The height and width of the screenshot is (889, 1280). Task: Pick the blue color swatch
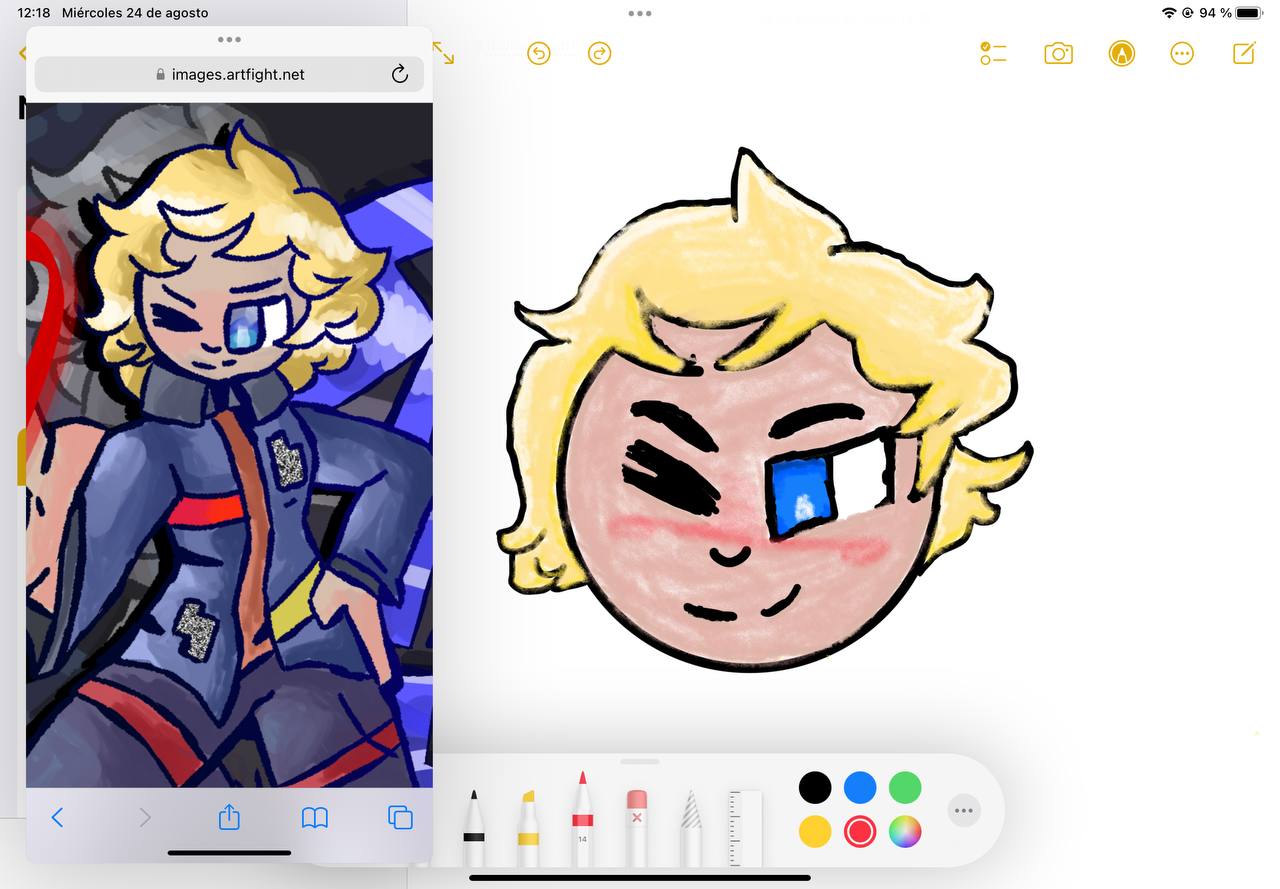[x=860, y=787]
